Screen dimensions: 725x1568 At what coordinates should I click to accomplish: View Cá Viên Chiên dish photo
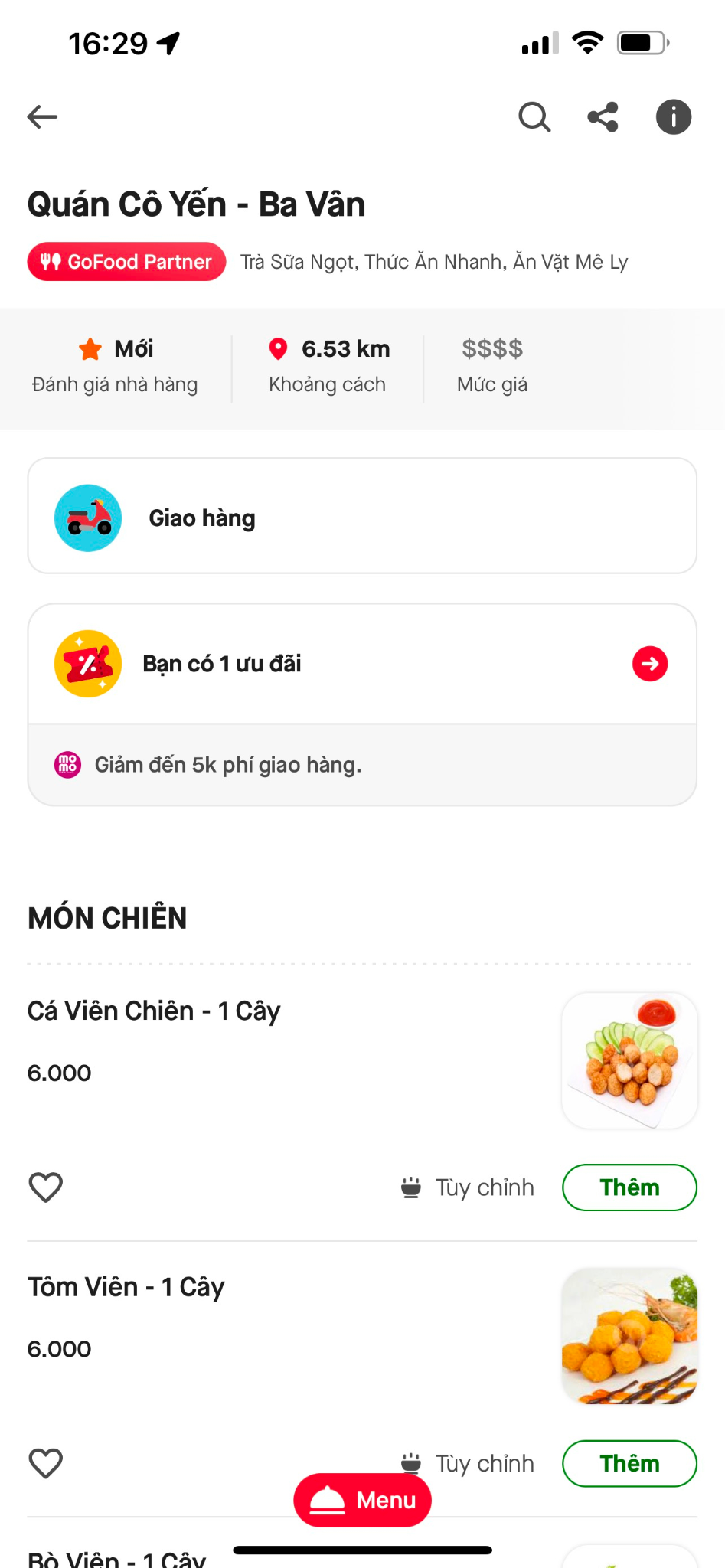coord(629,1060)
